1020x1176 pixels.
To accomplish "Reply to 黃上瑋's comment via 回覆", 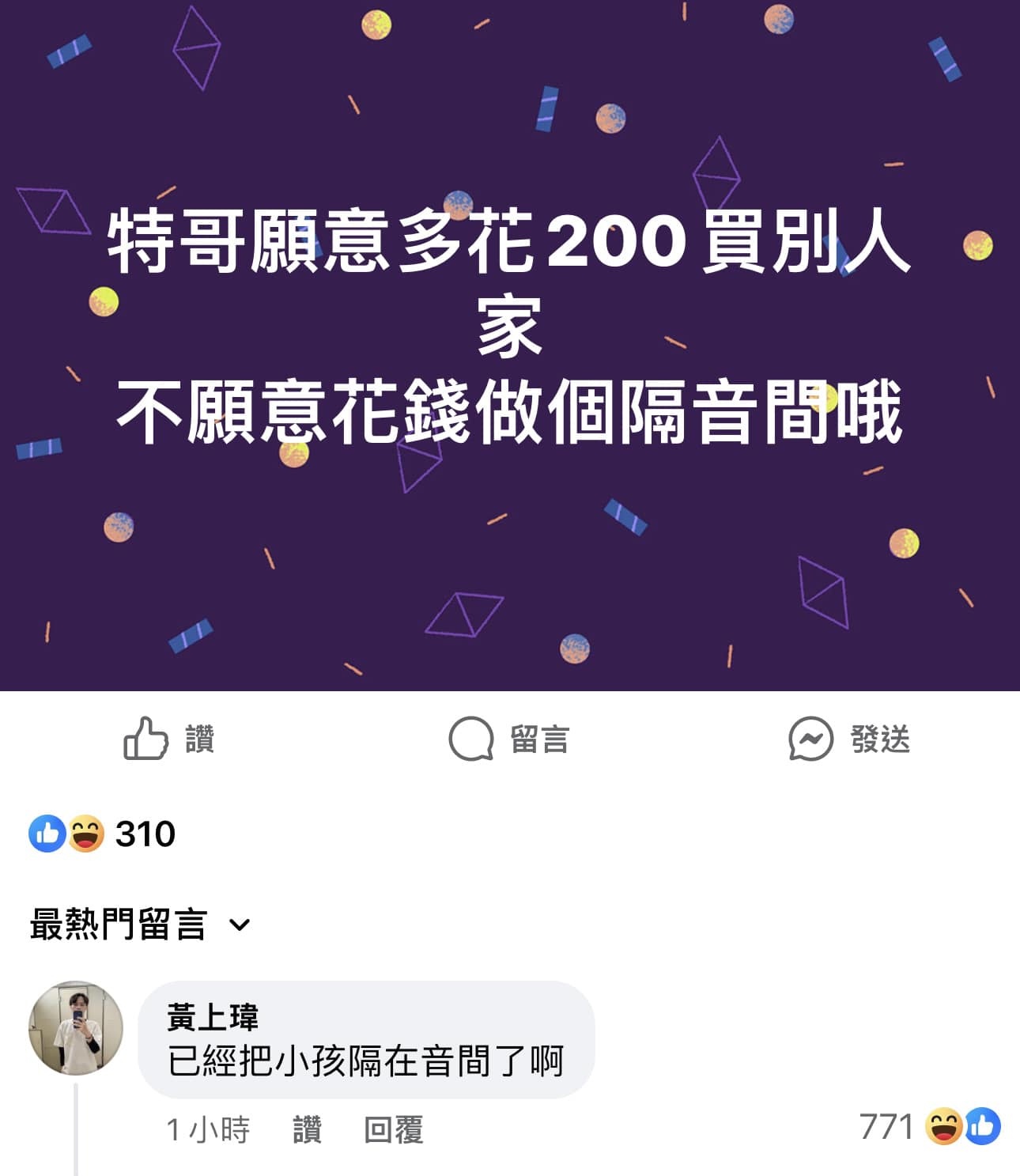I will click(393, 1129).
